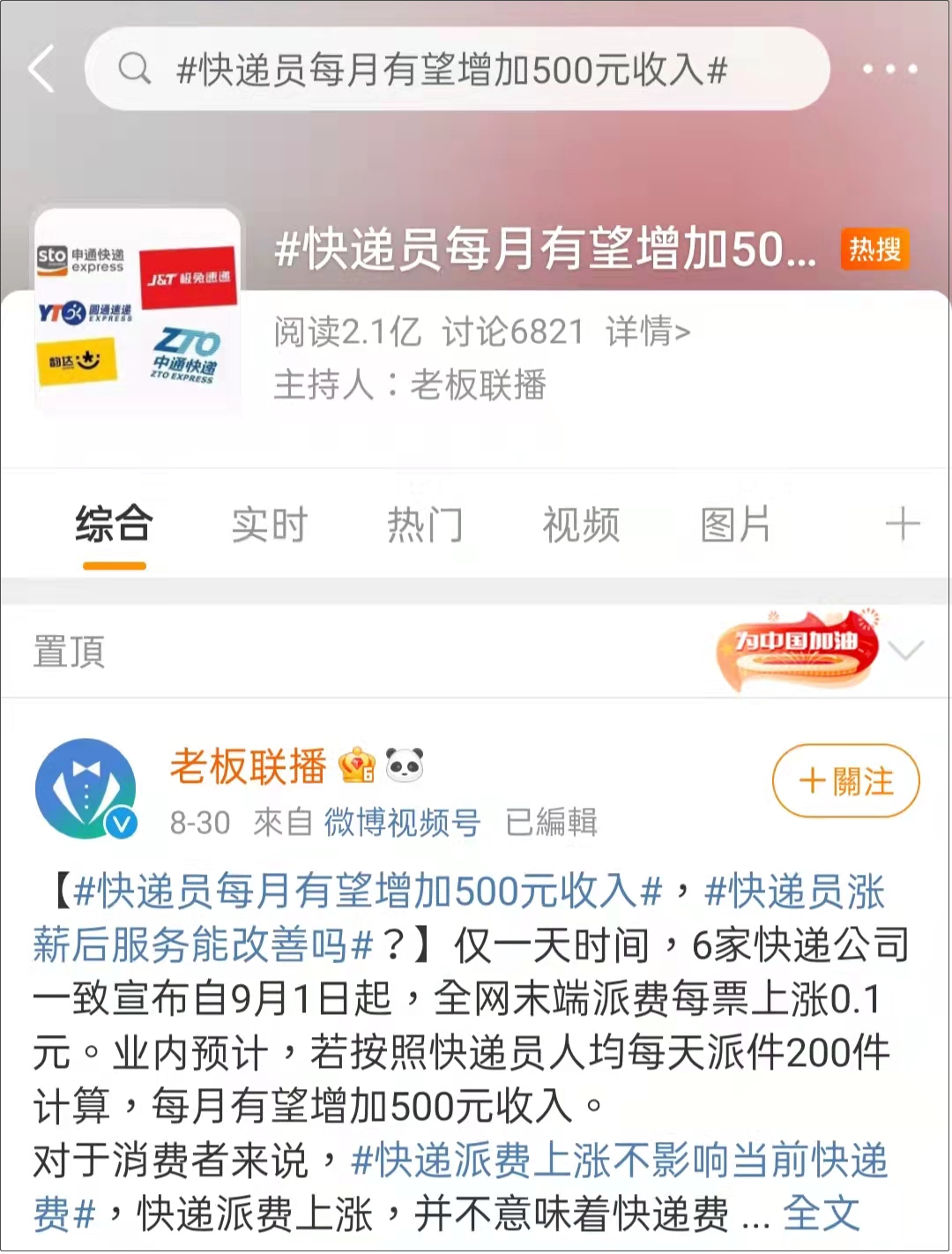Viewport: 952px width, 1254px height.
Task: Select the 实时 tab
Action: 267,524
